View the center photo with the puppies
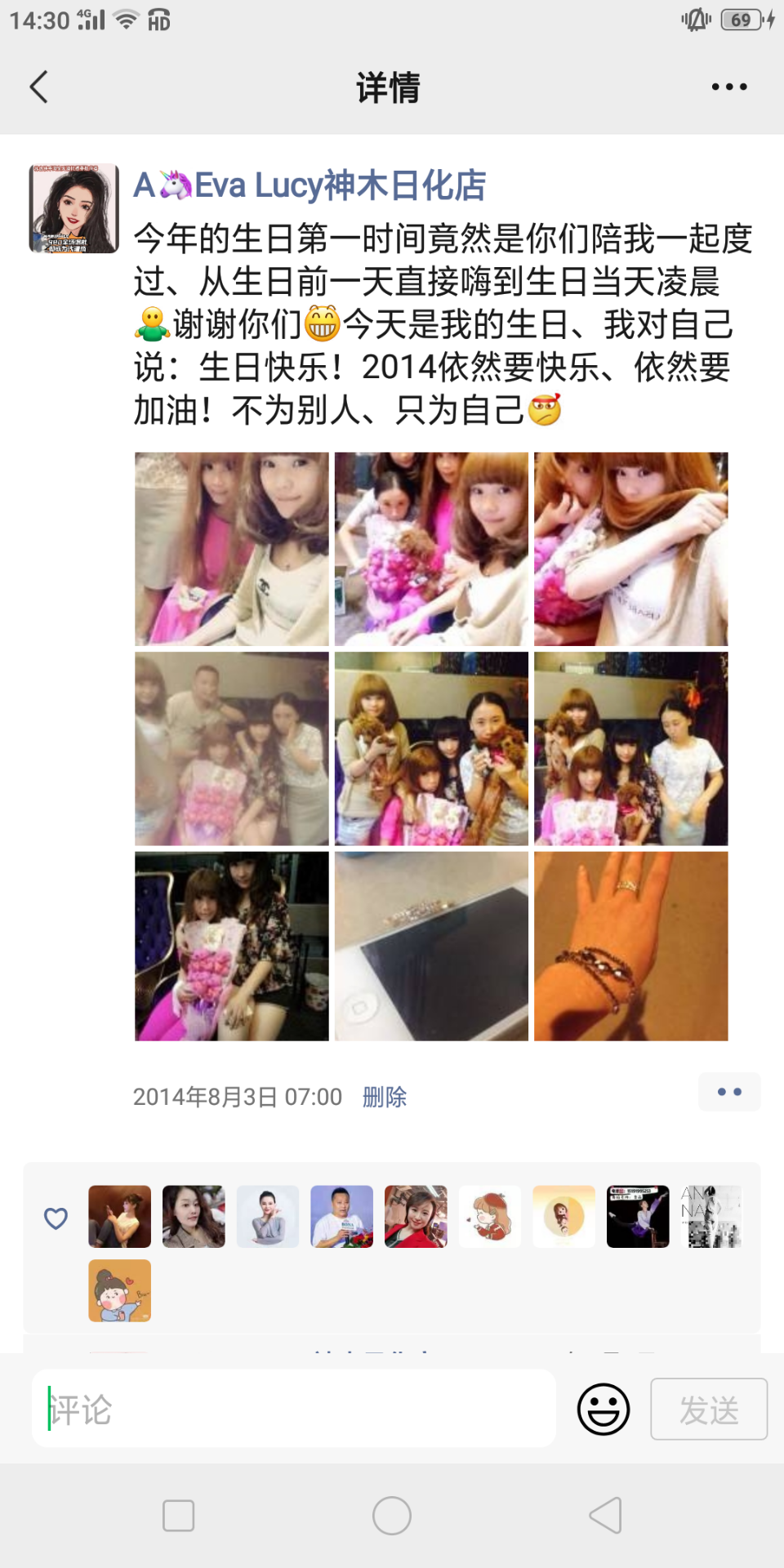Image resolution: width=784 pixels, height=1568 pixels. (431, 748)
